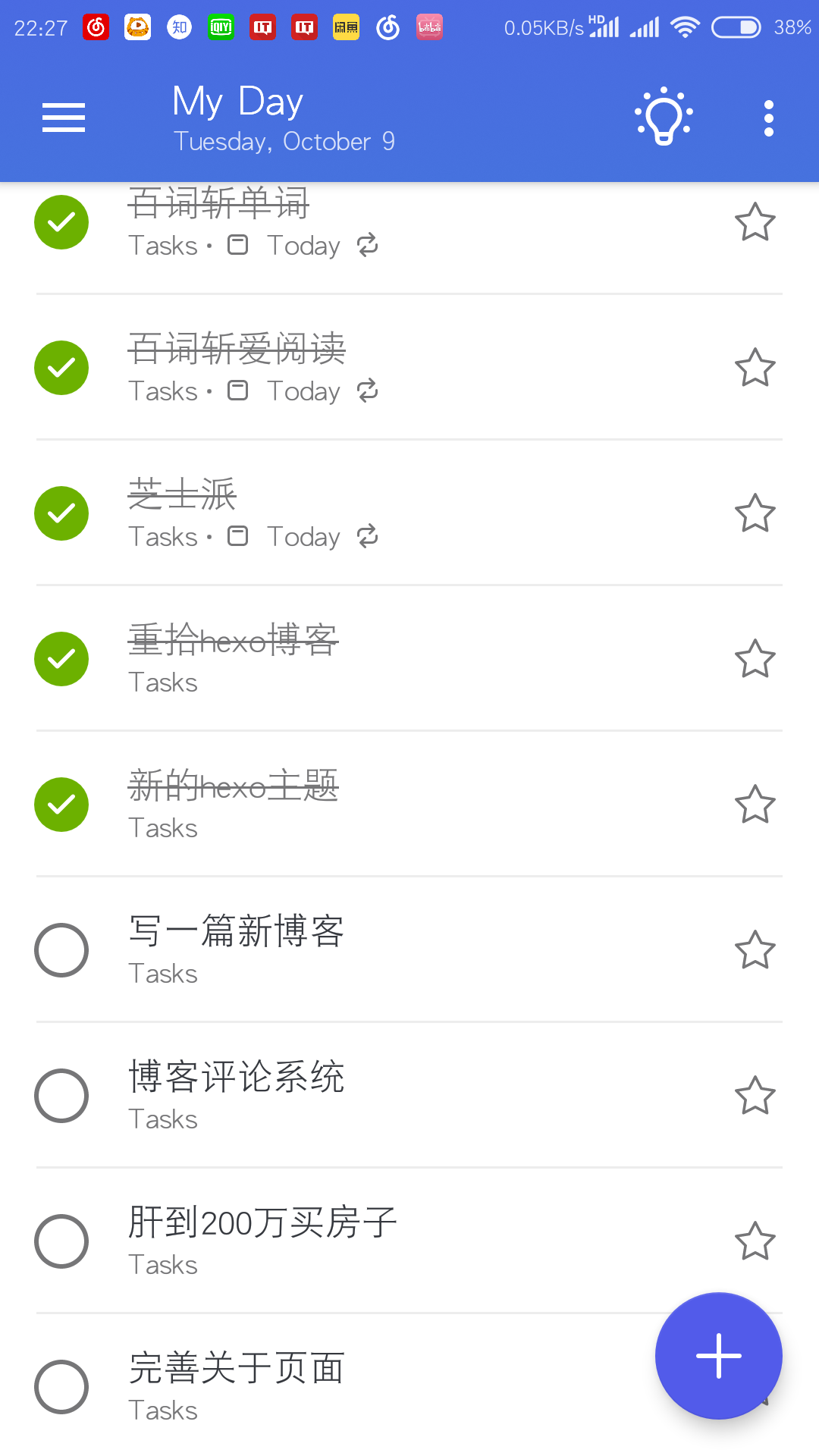Screen dimensions: 819x1456
Task: Uncheck the completed task 百词斩单词
Action: [61, 222]
